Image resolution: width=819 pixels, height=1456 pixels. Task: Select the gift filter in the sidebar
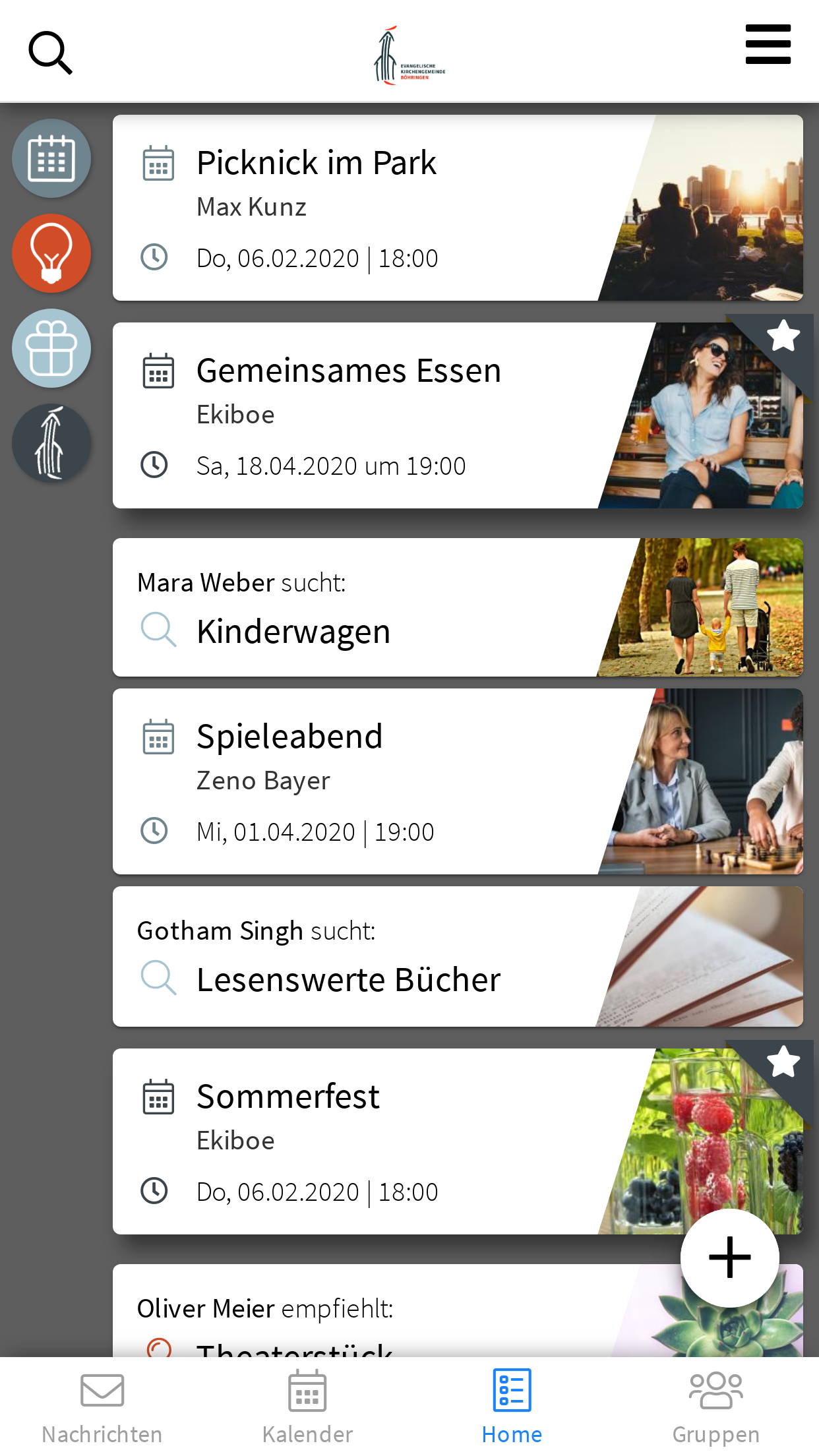click(x=51, y=348)
